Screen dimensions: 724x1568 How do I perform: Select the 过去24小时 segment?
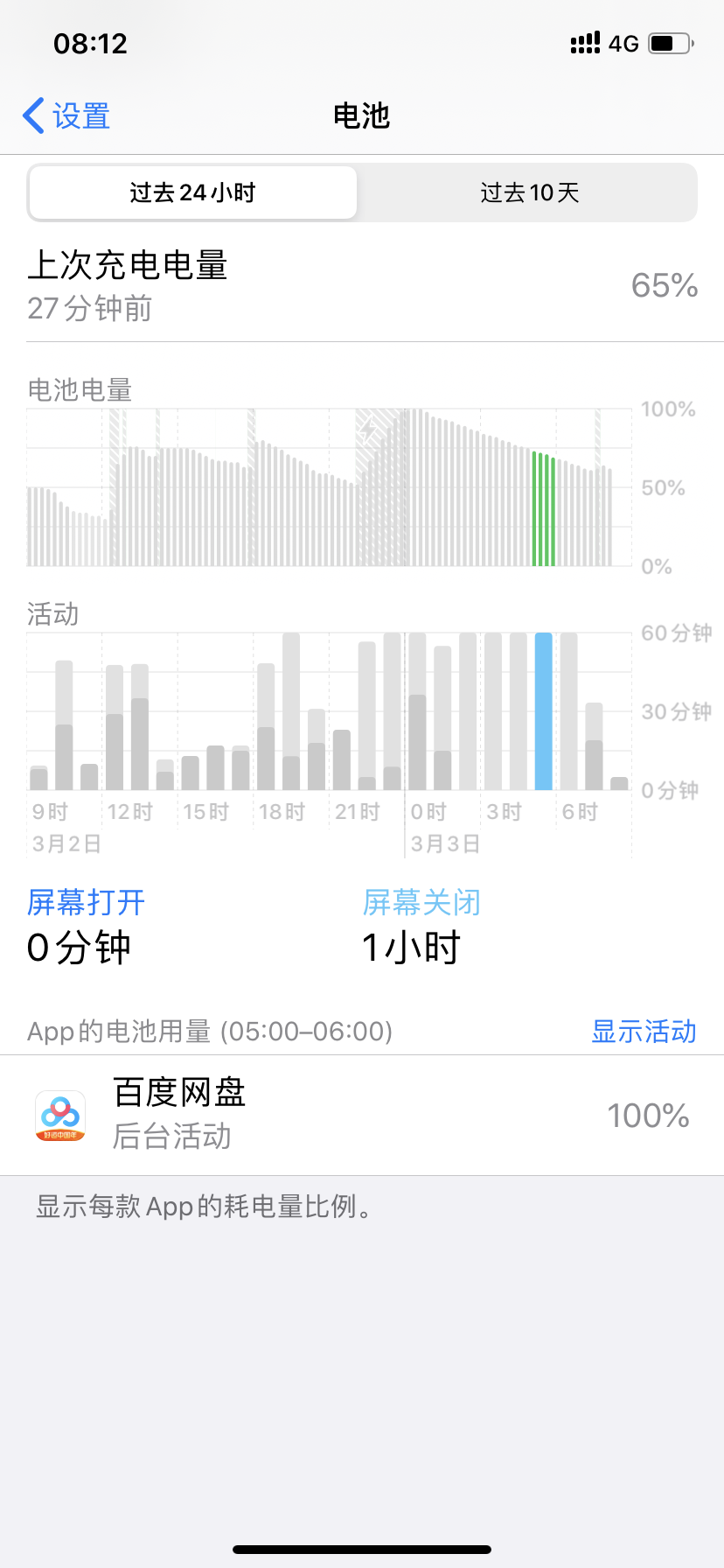coord(192,192)
